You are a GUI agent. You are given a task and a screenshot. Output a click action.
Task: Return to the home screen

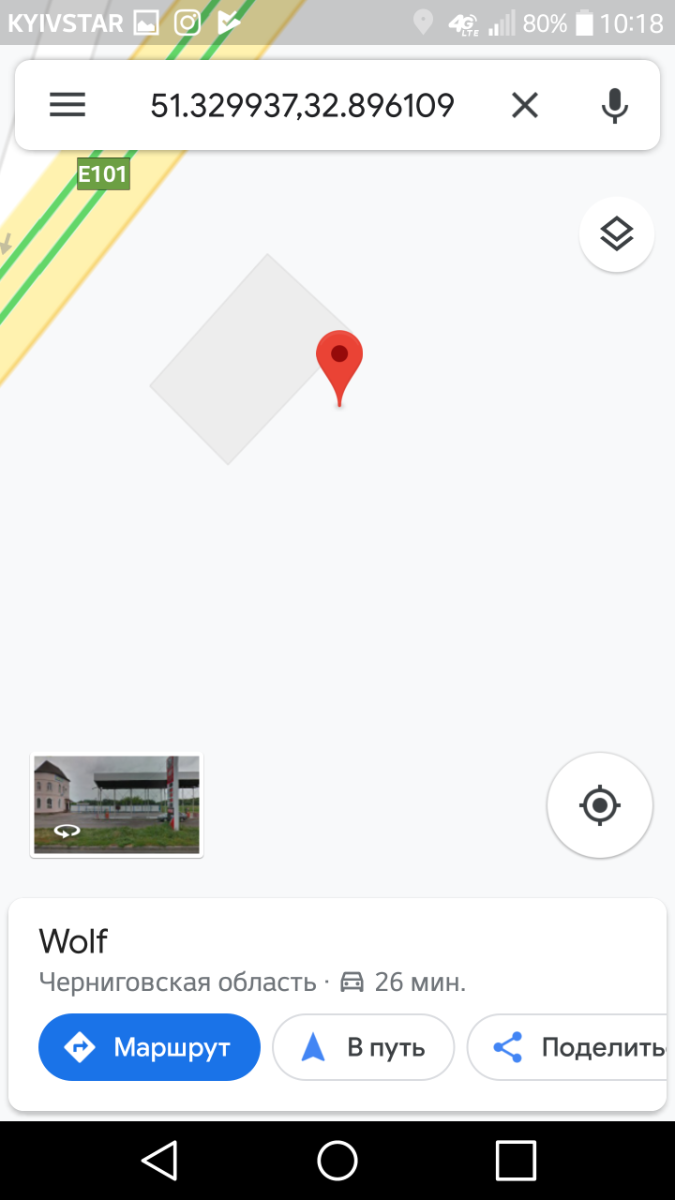pos(337,1161)
